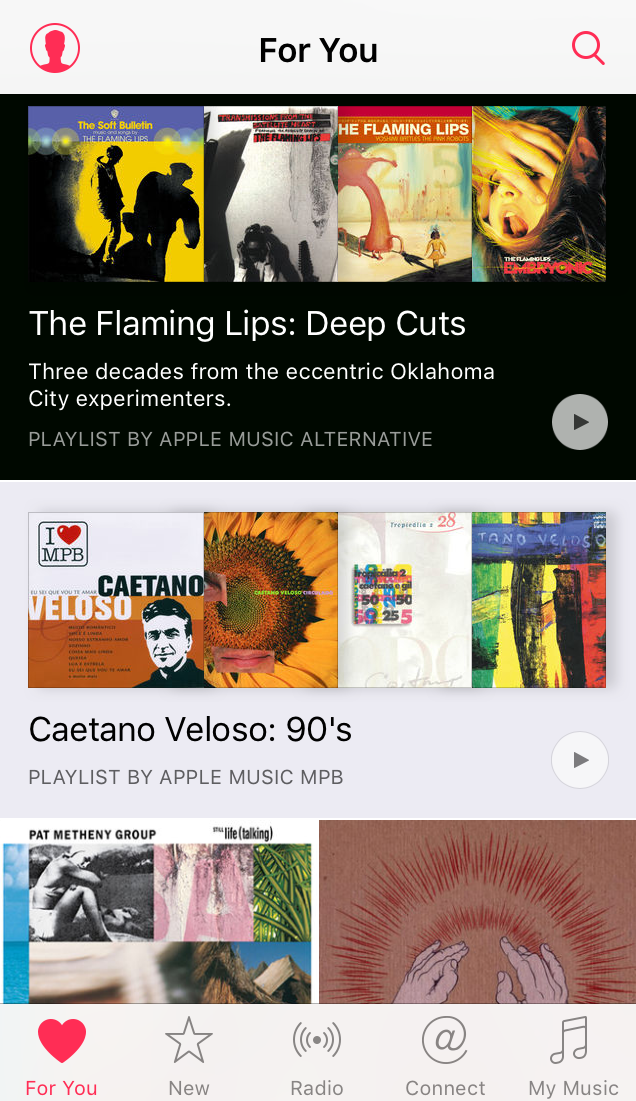Viewport: 636px width, 1101px height.
Task: Open the search magnifier
Action: tap(588, 48)
